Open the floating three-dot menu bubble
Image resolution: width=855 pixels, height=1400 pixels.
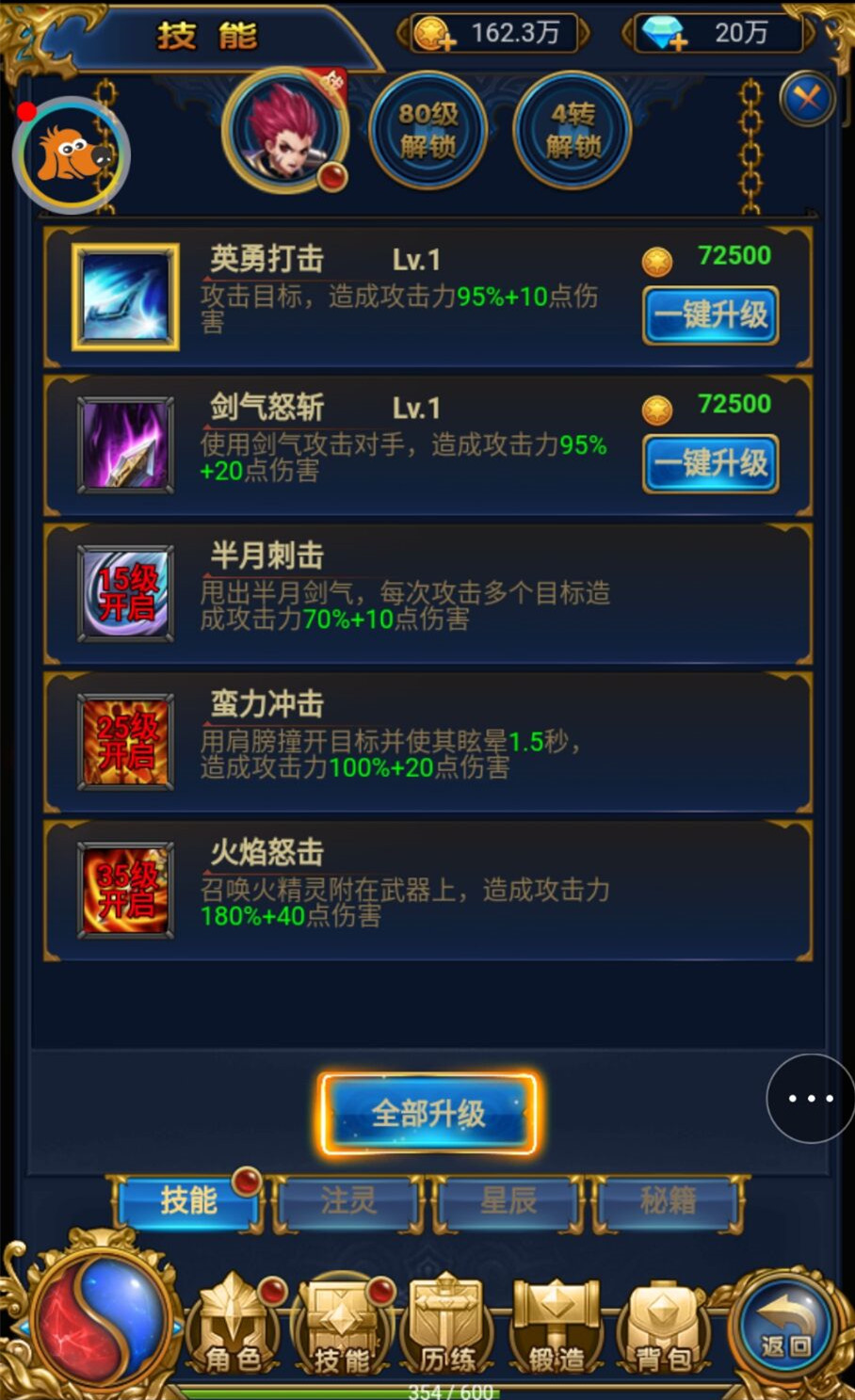pos(810,1099)
